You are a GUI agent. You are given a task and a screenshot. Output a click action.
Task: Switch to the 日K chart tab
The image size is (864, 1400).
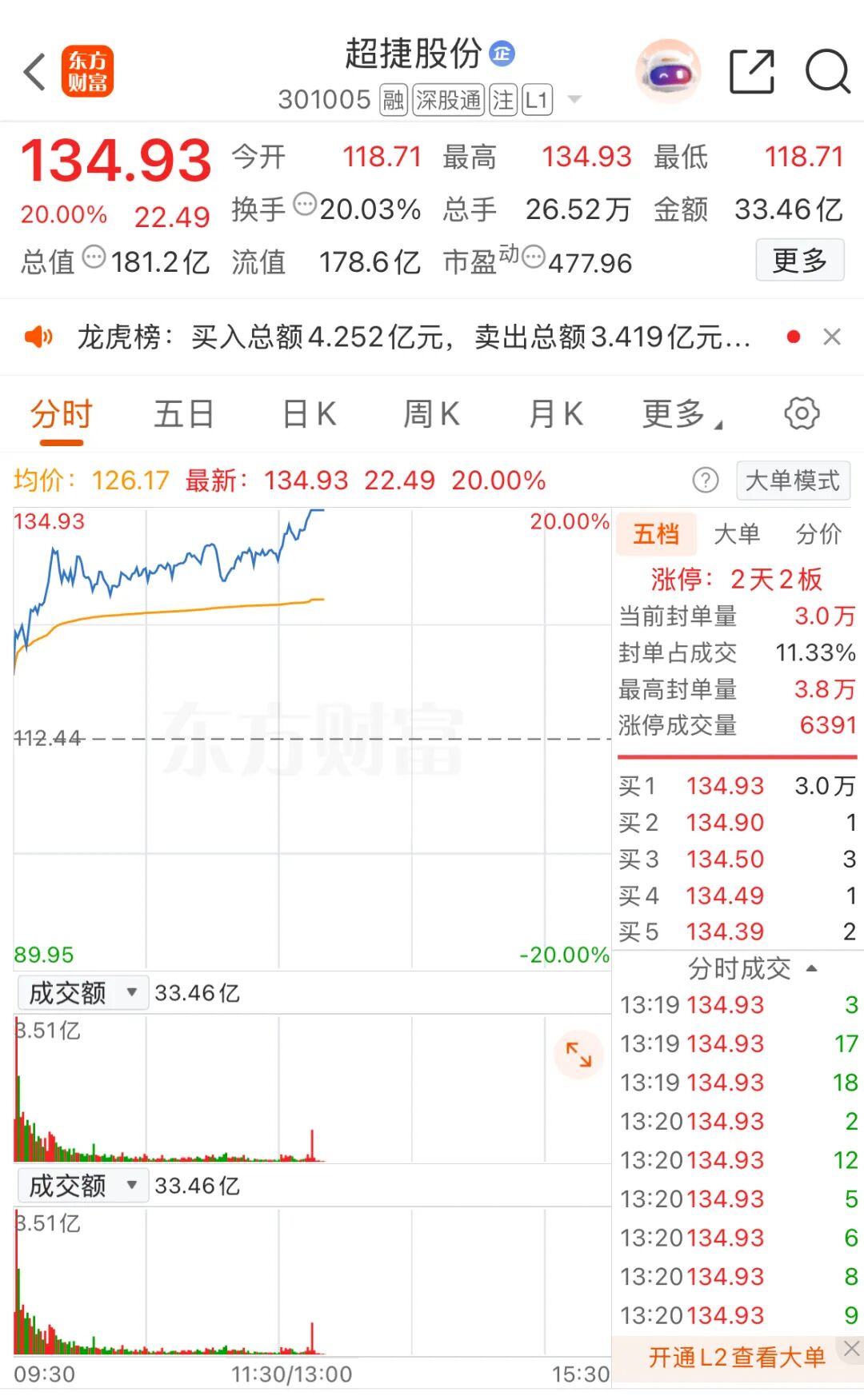point(309,414)
